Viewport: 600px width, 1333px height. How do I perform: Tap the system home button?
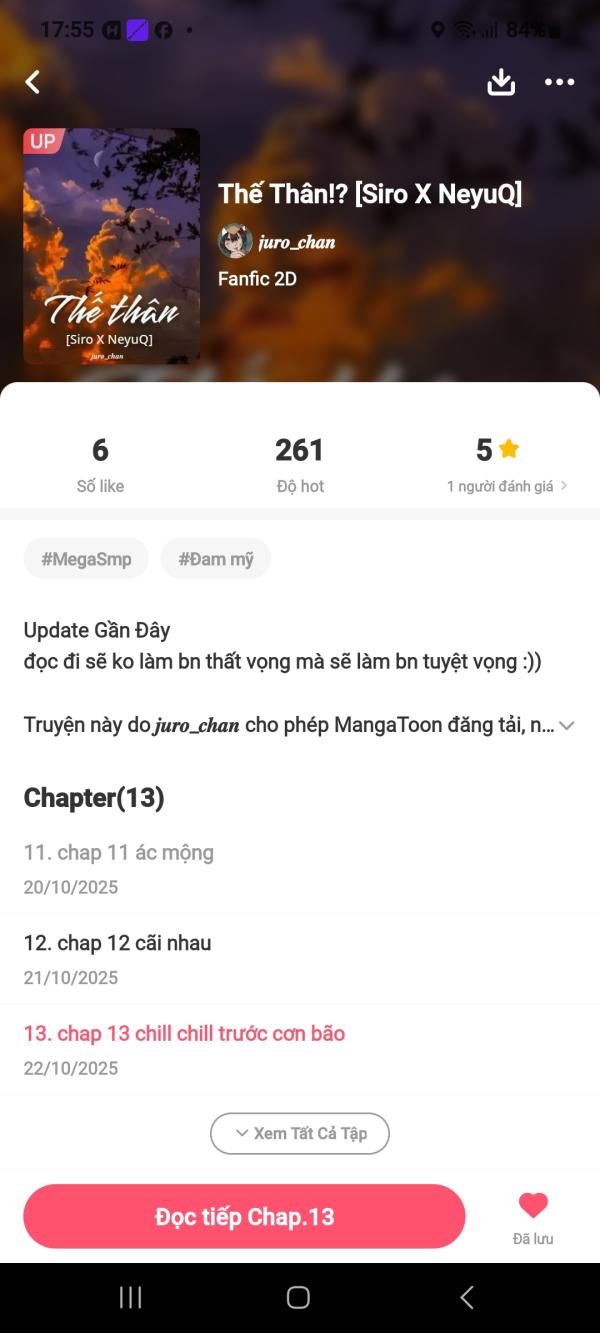(298, 1297)
